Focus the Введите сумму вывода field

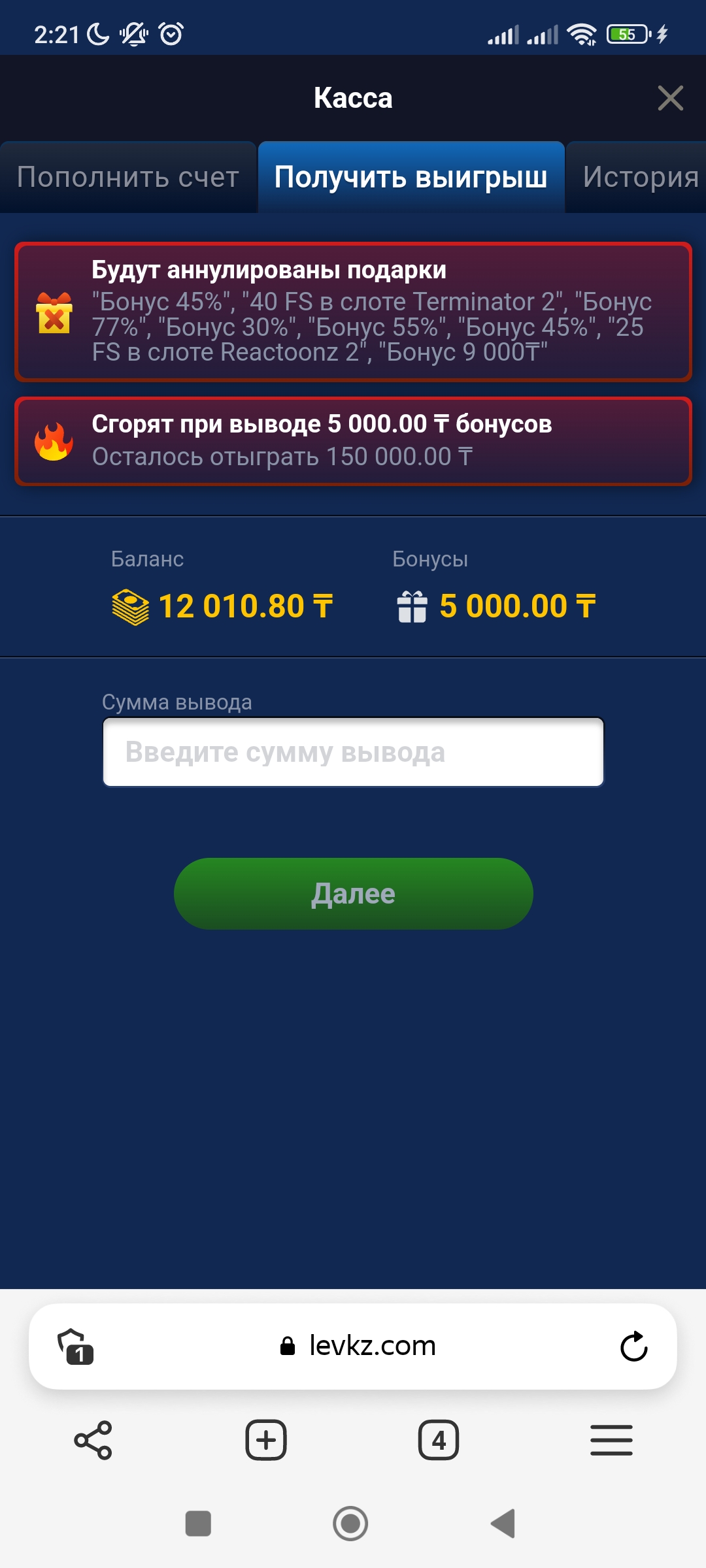click(353, 752)
